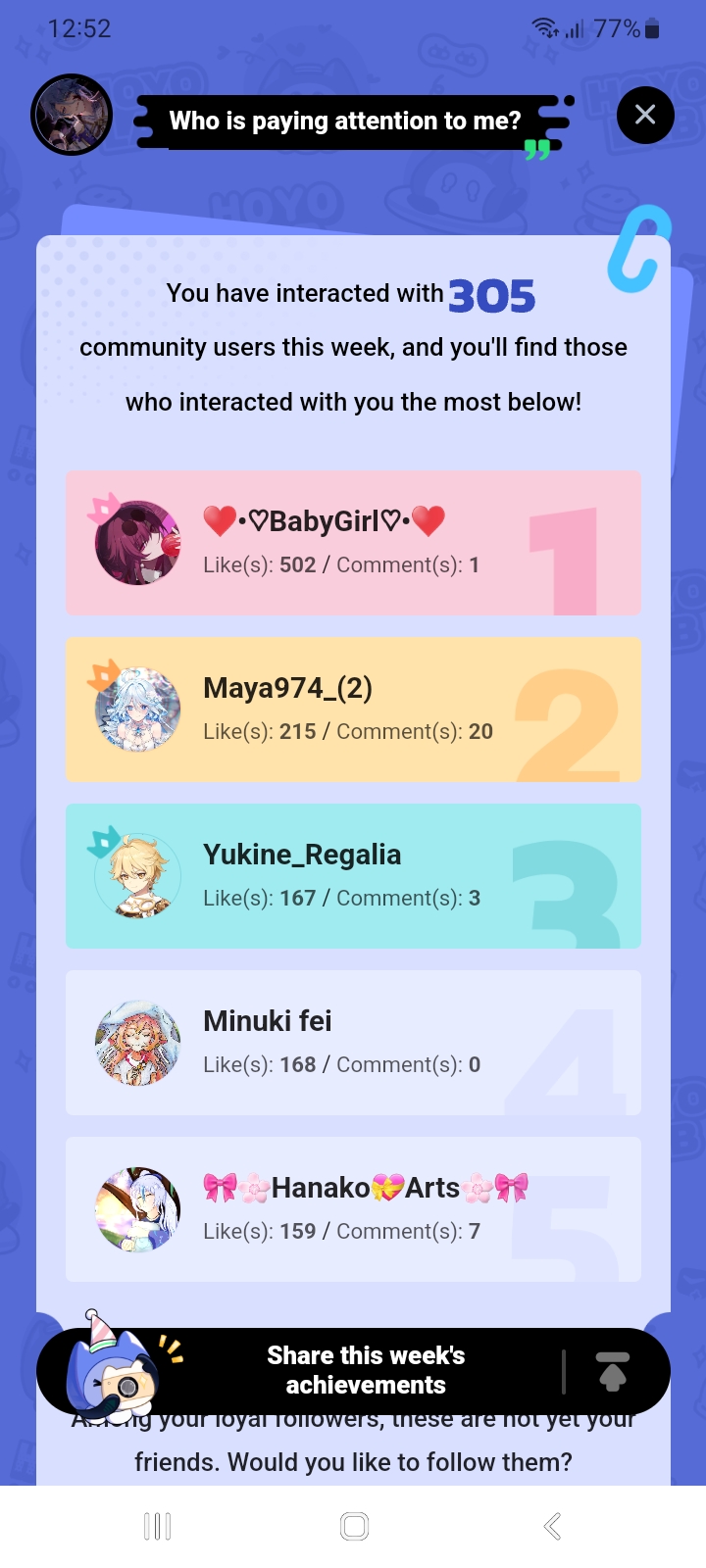
Task: Share this week's achievements
Action: (365, 1370)
